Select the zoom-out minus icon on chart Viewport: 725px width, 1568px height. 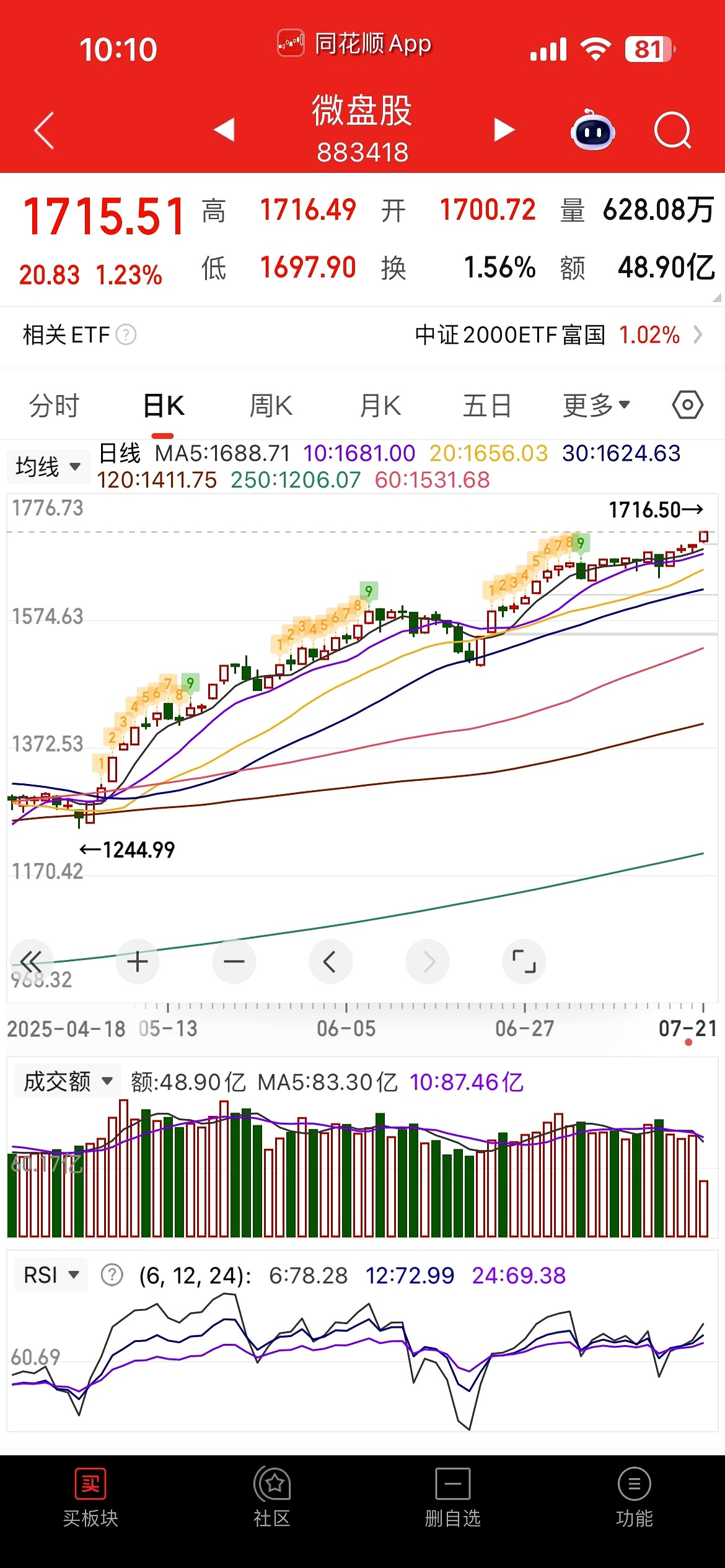tap(234, 962)
